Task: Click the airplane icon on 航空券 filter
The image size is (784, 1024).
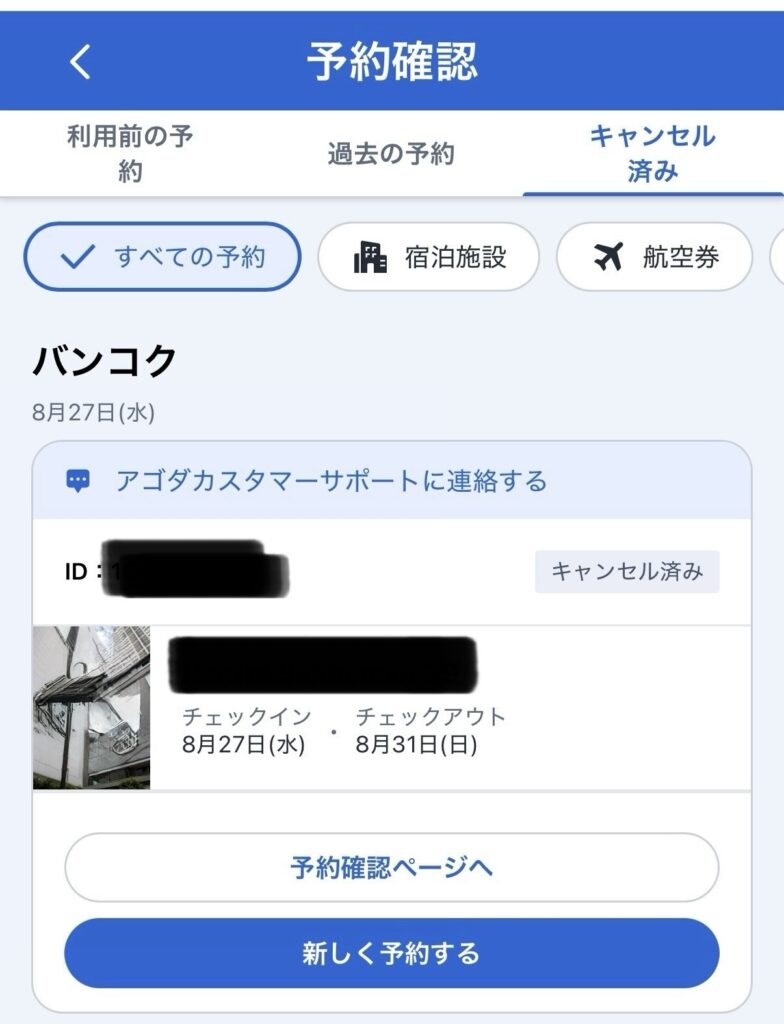Action: point(605,256)
